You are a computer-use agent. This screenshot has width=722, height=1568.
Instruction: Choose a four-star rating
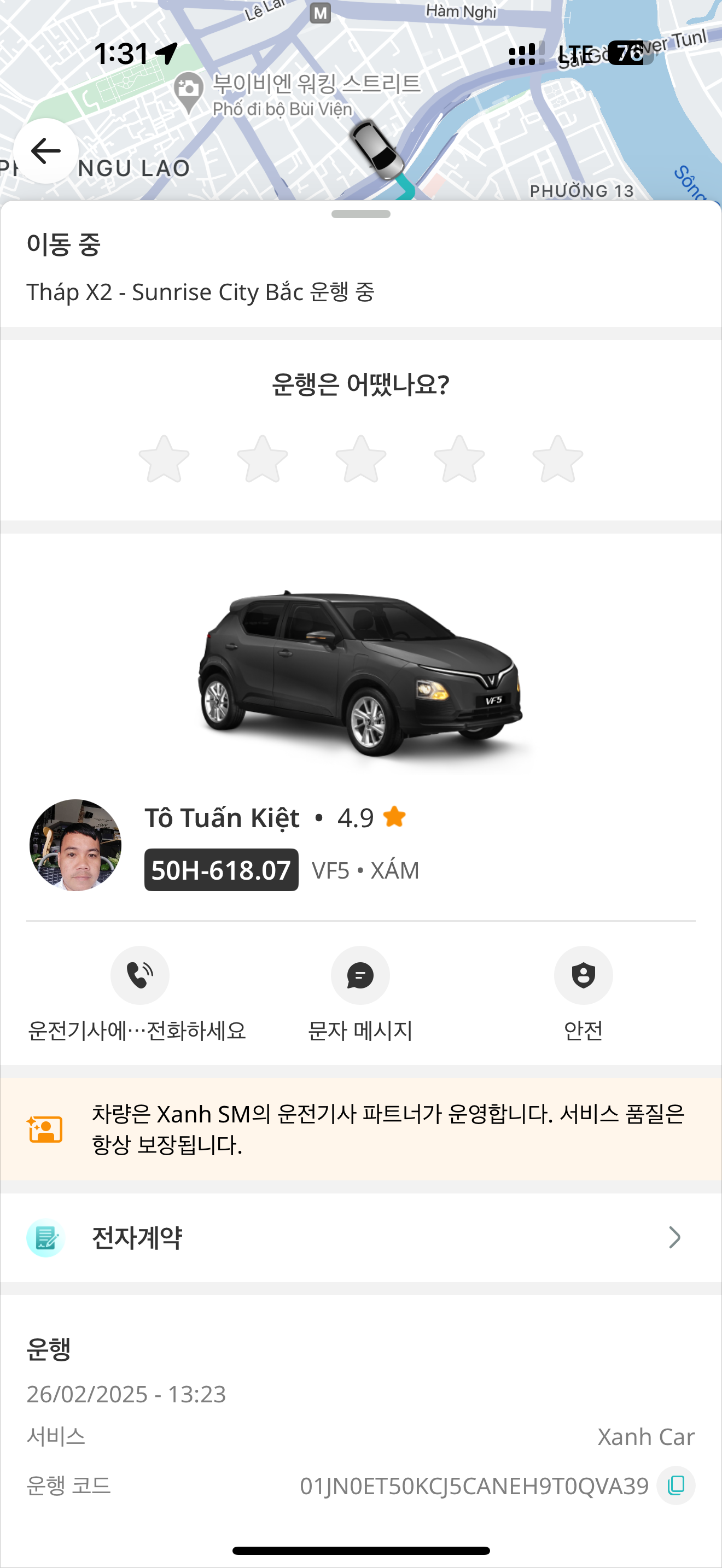pos(459,459)
